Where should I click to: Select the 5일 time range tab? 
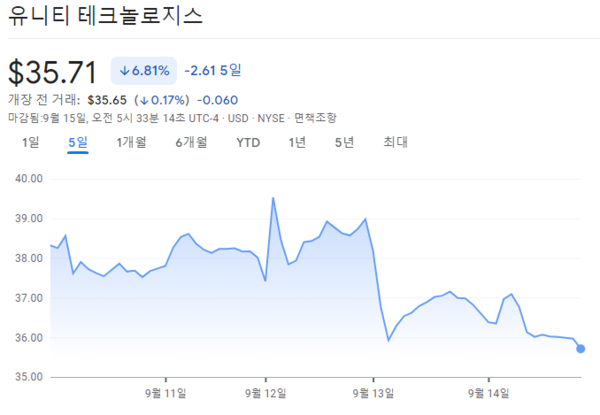78,142
